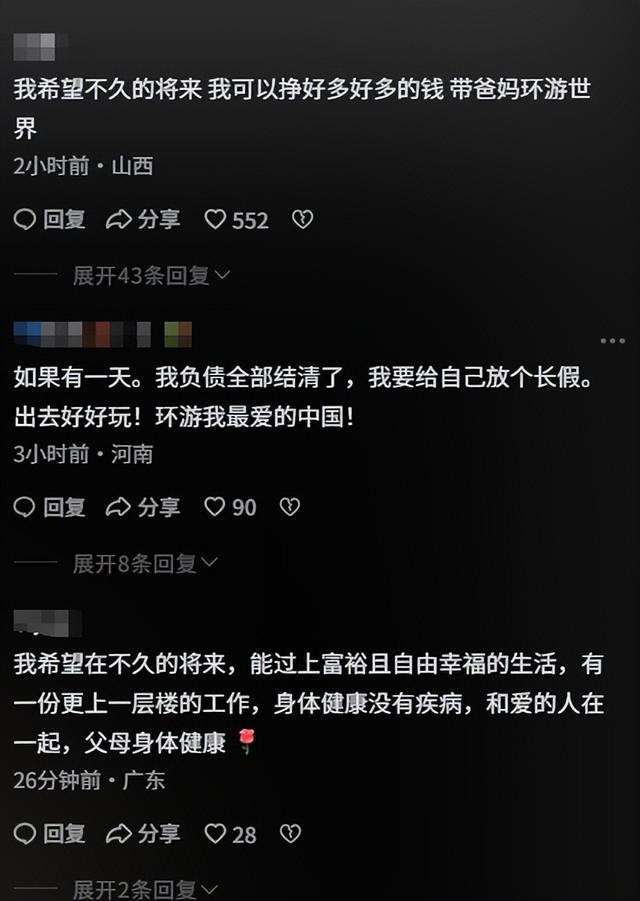The image size is (640, 901).
Task: Share the comment from 广东
Action: [143, 833]
